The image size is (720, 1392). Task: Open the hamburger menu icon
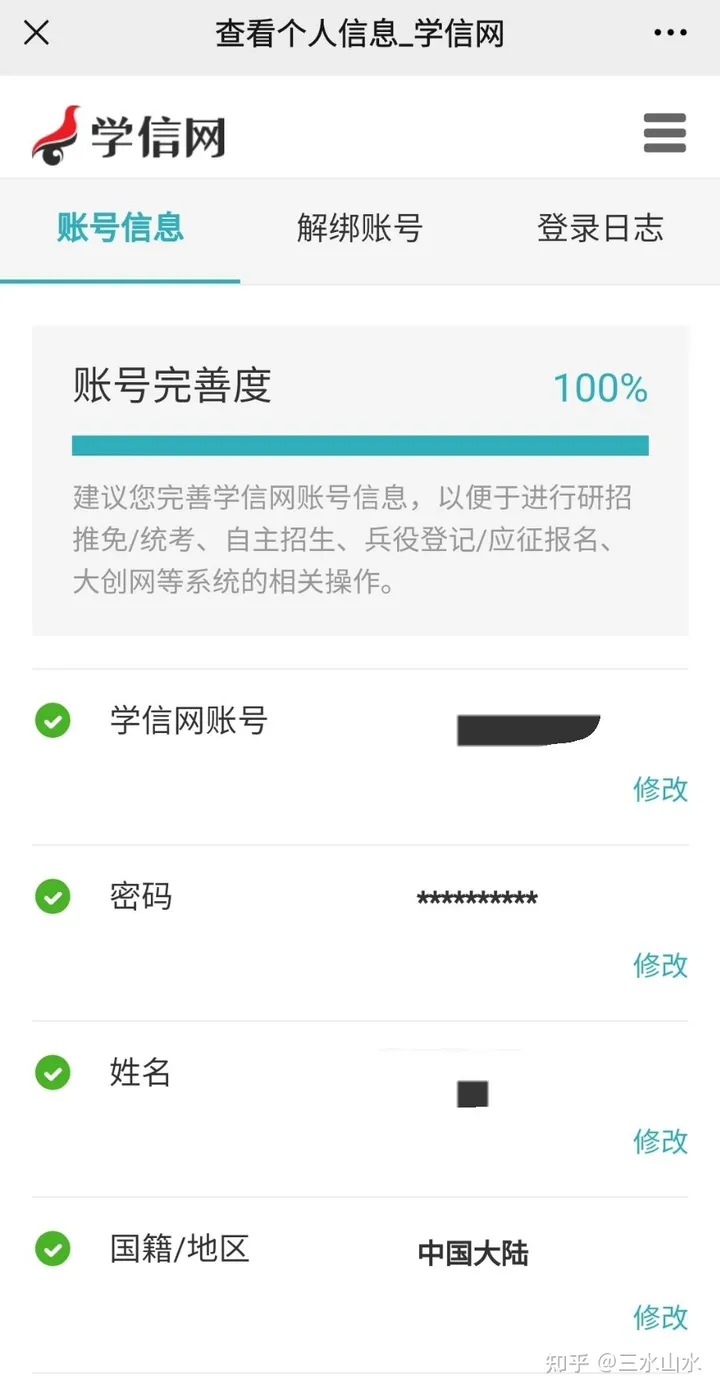tap(664, 133)
